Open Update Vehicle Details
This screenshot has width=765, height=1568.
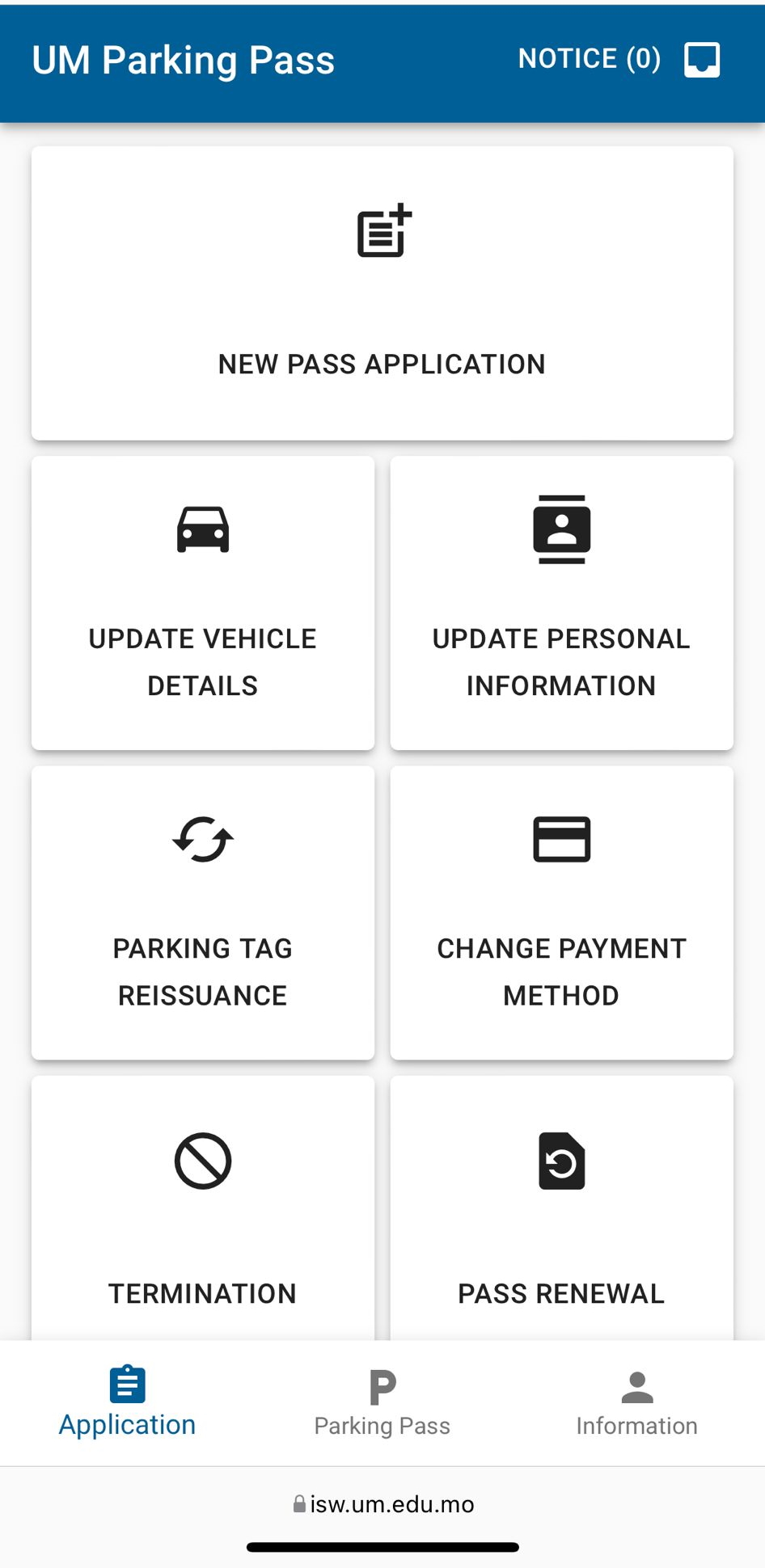point(203,603)
